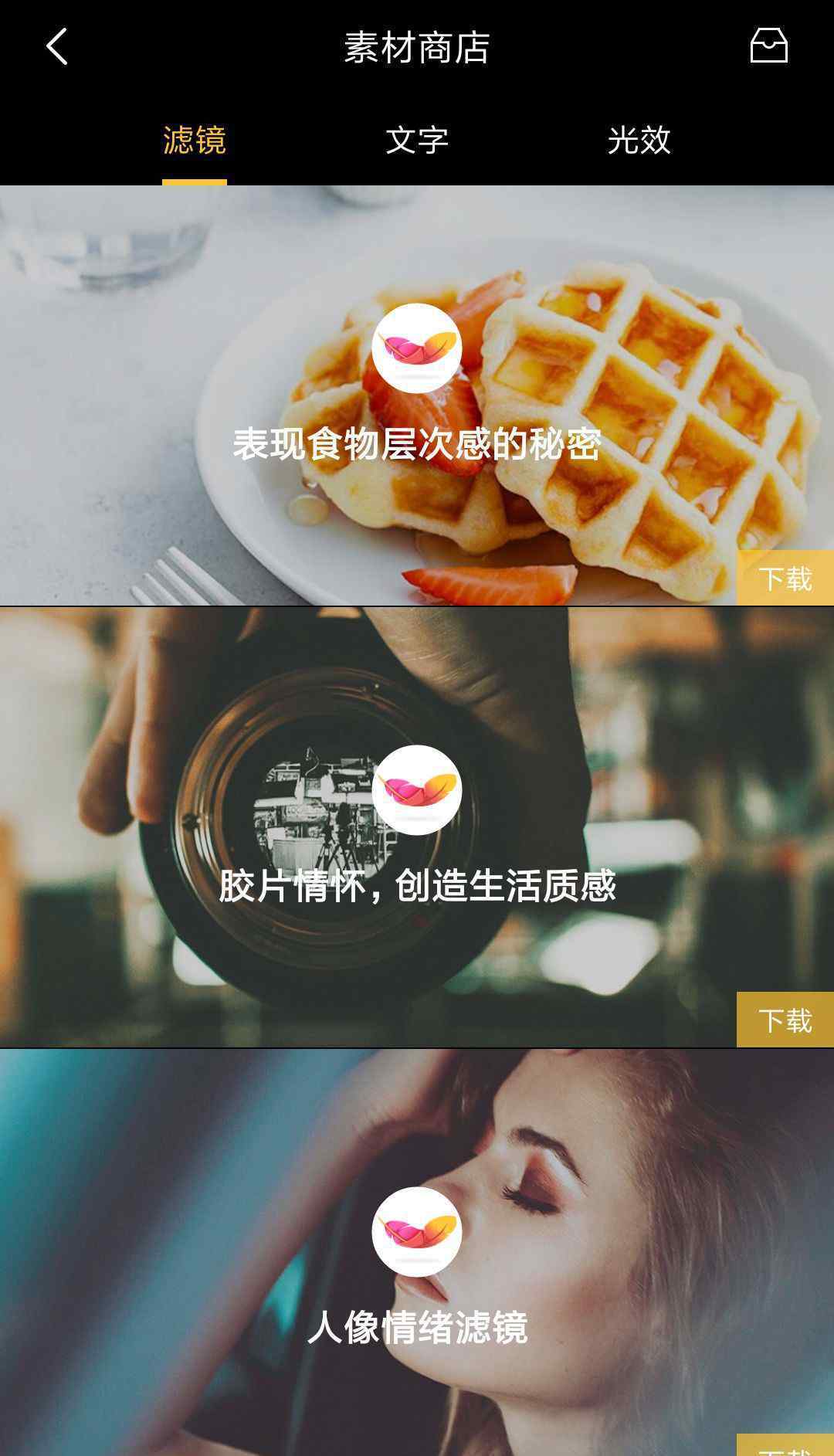Switch to the 文字 tab
The image size is (834, 1456).
[x=417, y=141]
